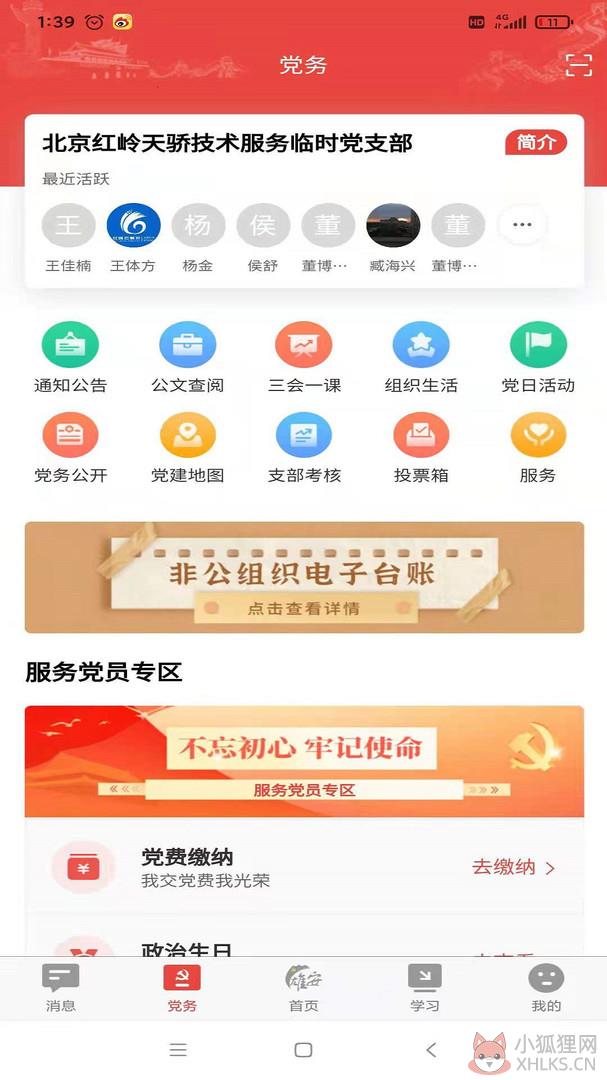Switch to the 首页 tab

coord(304,988)
